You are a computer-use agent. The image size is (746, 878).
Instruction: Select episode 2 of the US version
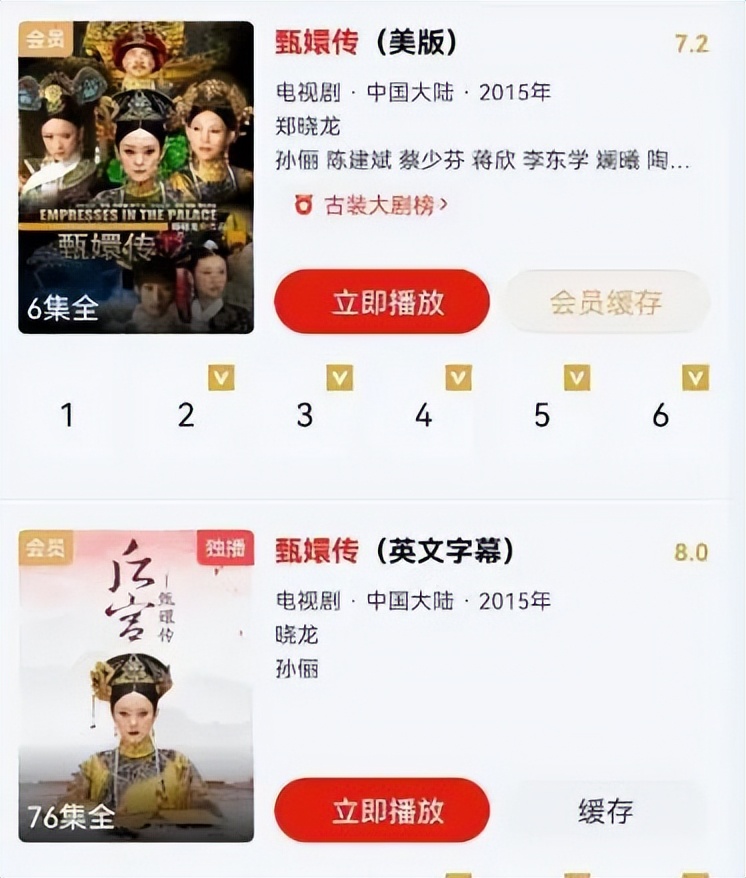tap(185, 413)
